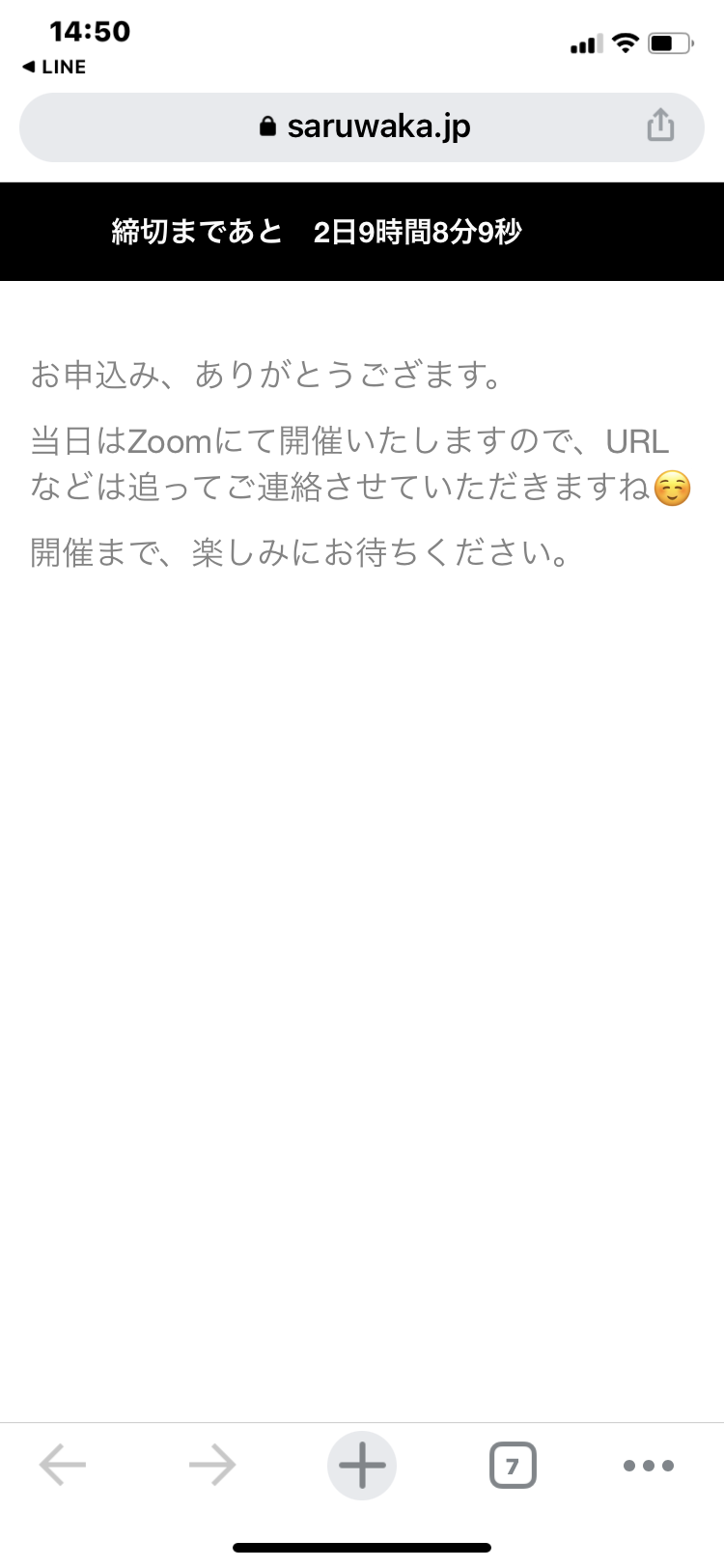This screenshot has width=724, height=1568.
Task: Go back to the previous page
Action: pyautogui.click(x=63, y=1466)
